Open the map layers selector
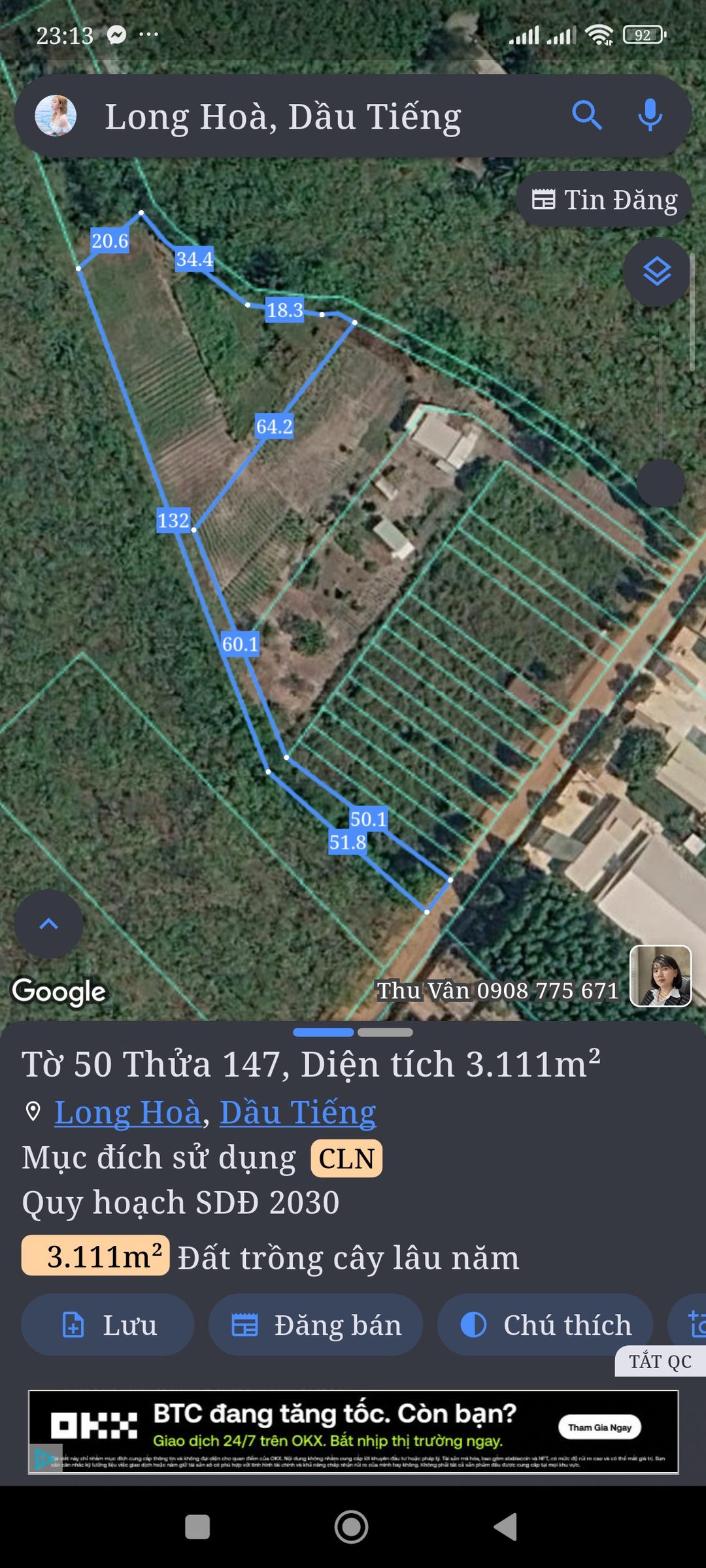The image size is (706, 1568). [656, 272]
